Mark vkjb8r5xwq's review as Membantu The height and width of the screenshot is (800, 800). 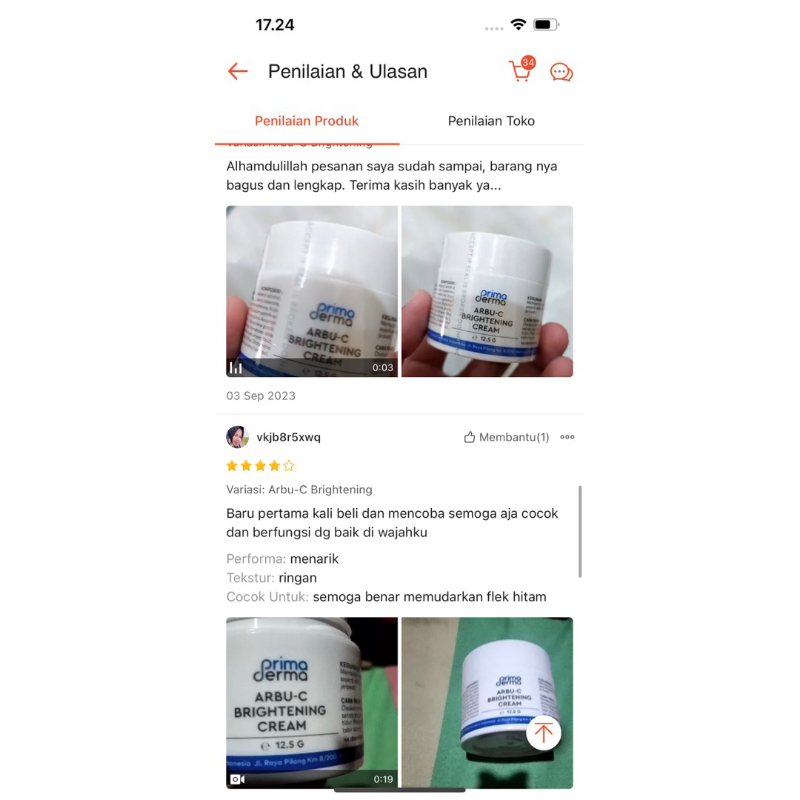[x=507, y=437]
